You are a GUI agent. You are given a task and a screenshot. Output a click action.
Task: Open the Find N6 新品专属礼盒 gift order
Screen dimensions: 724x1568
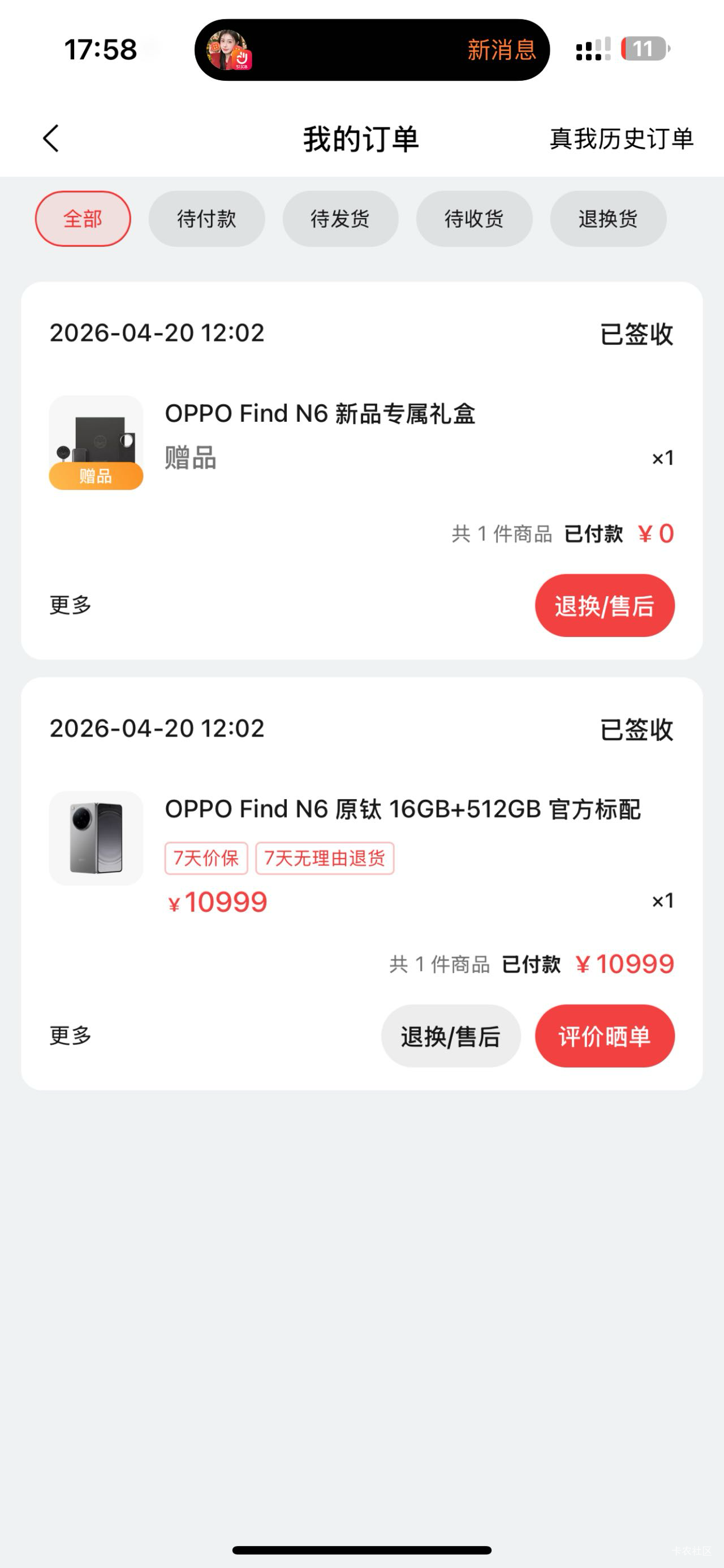[320, 414]
